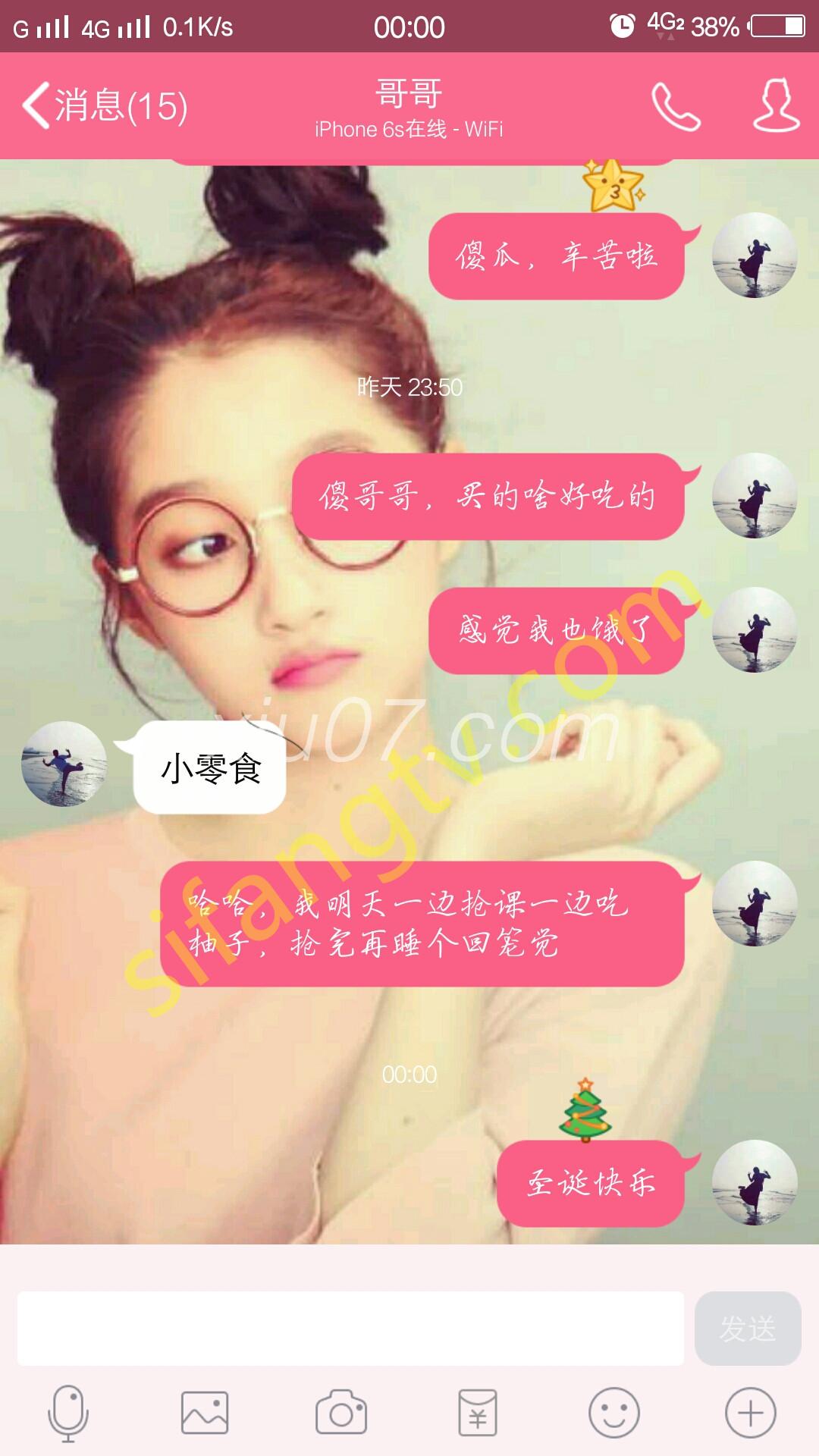
Task: Open the contact profile icon
Action: click(x=776, y=105)
